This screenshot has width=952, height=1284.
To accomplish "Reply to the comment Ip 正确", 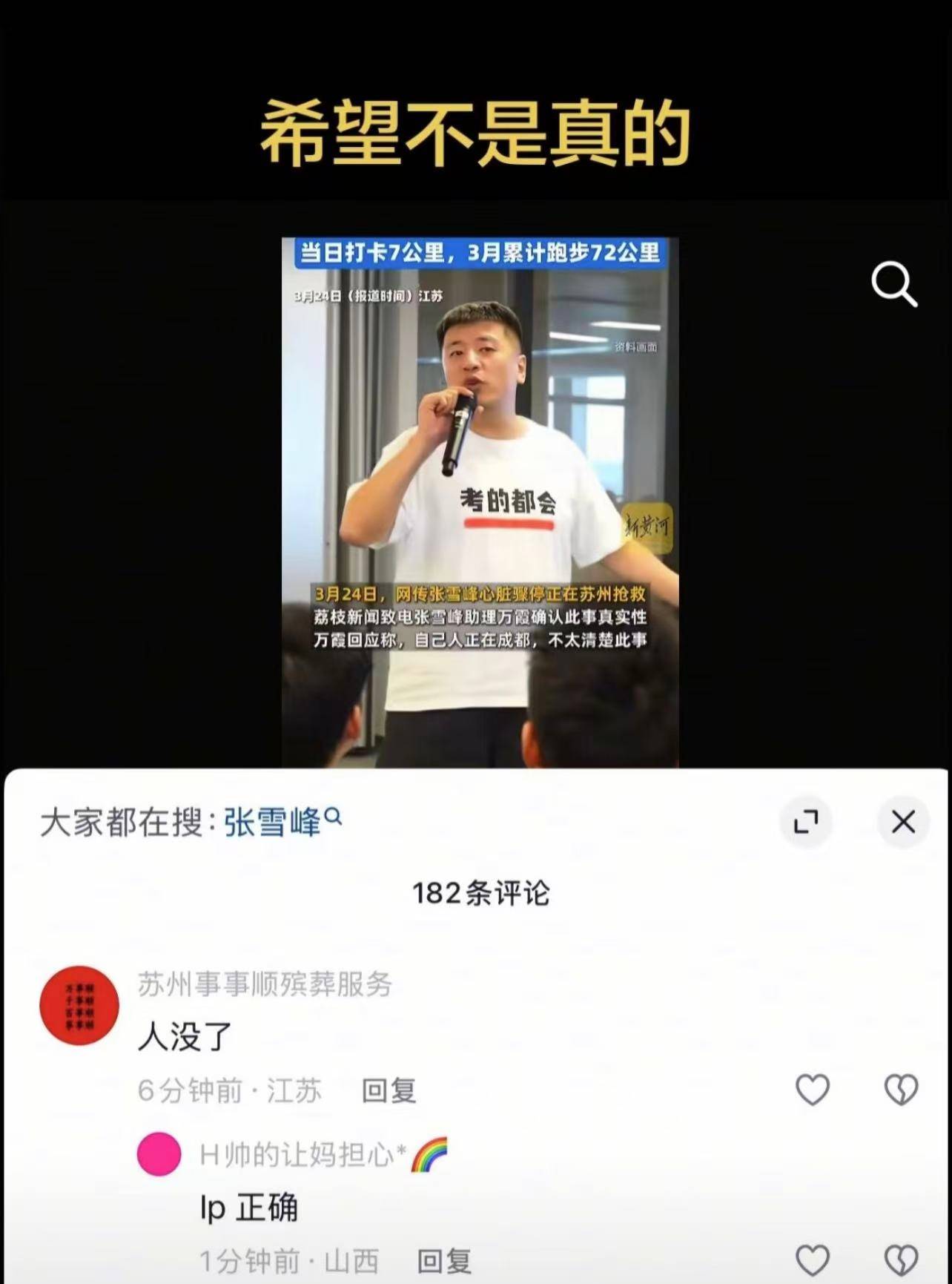I will coord(444,1260).
